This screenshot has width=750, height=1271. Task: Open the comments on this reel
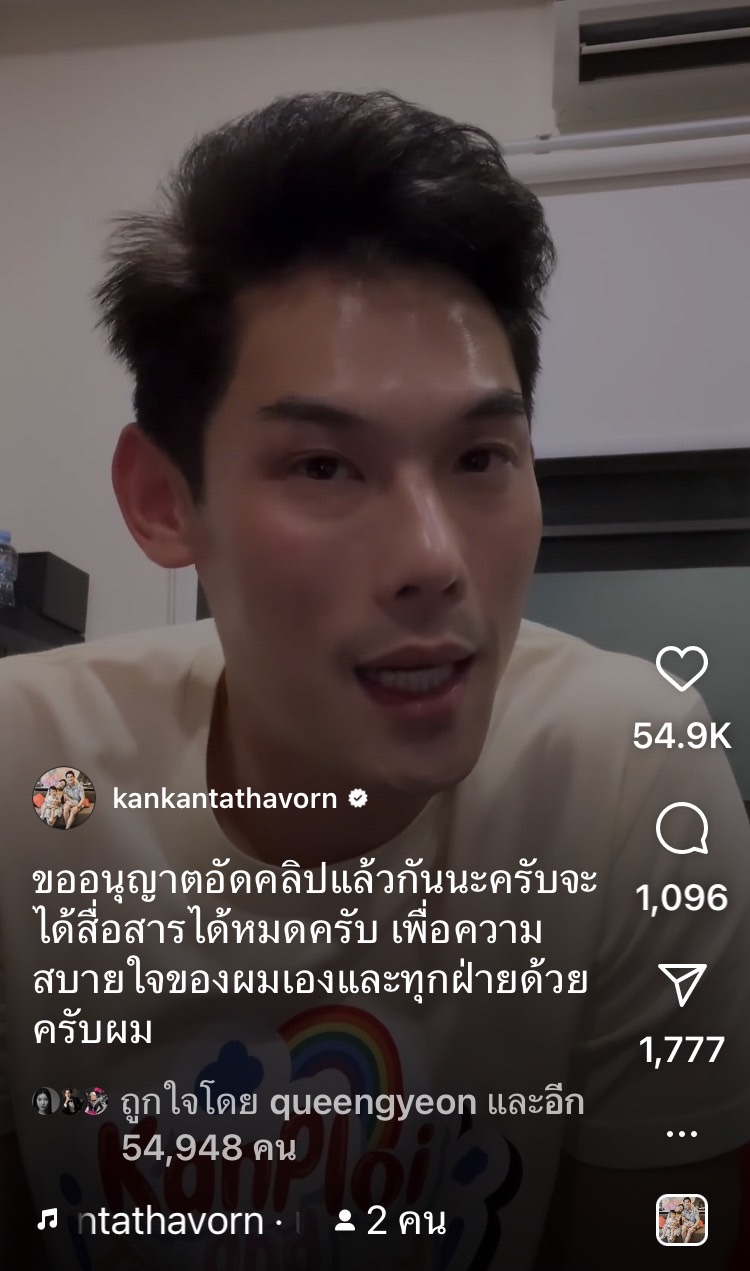click(682, 829)
